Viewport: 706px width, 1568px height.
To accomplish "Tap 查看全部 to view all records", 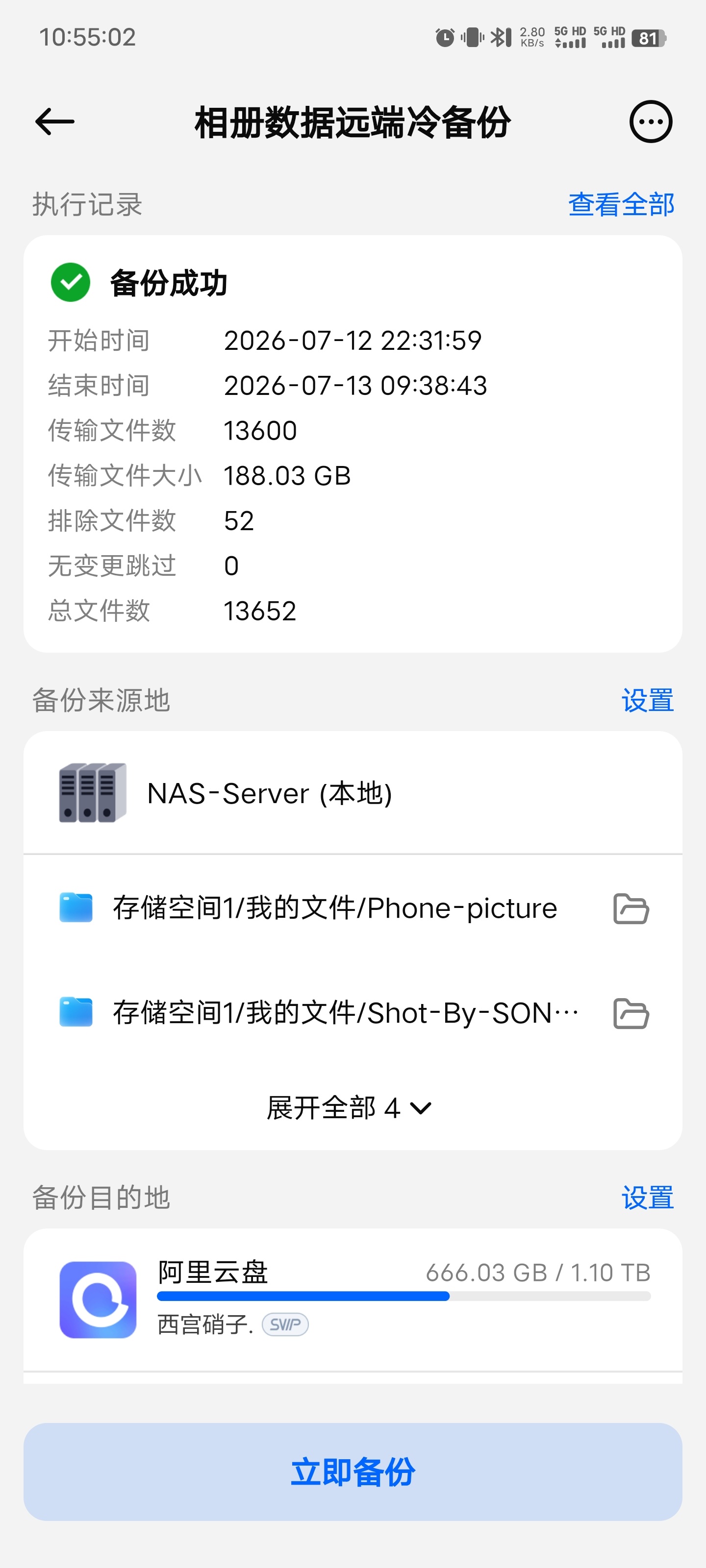I will click(x=621, y=204).
